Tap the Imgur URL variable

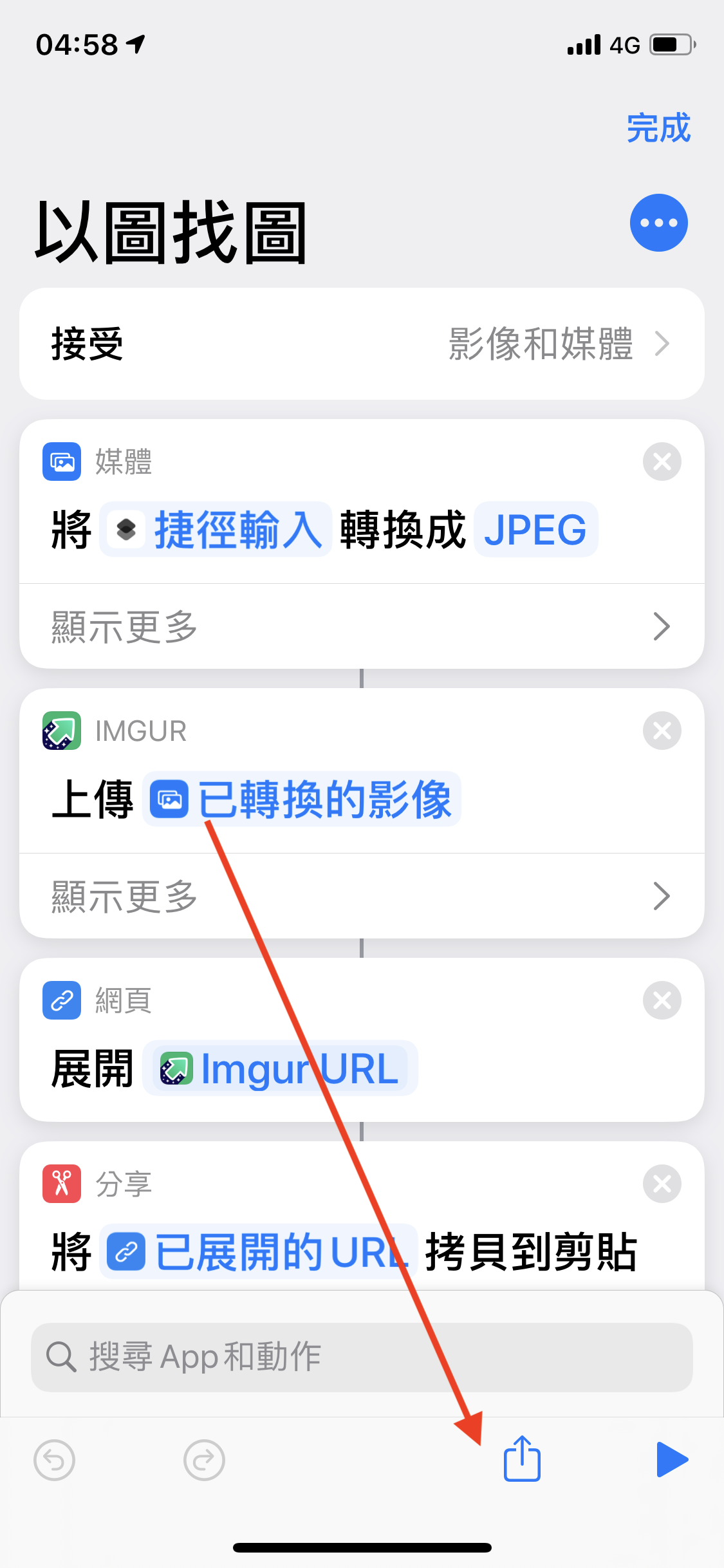[280, 1069]
